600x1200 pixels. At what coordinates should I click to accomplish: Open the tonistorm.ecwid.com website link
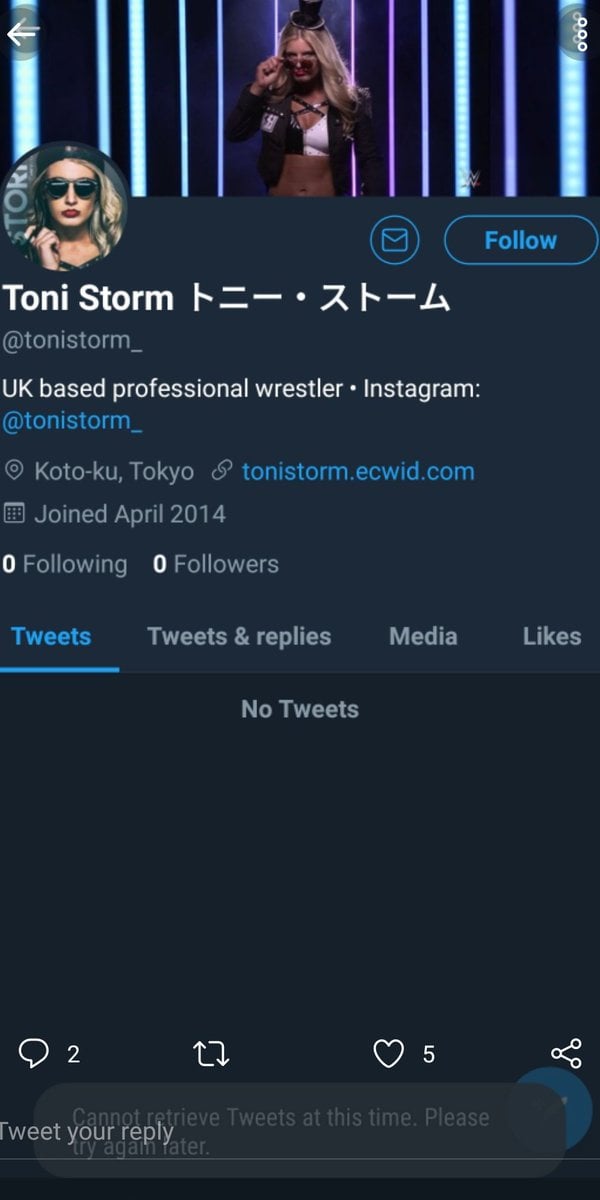tap(357, 471)
